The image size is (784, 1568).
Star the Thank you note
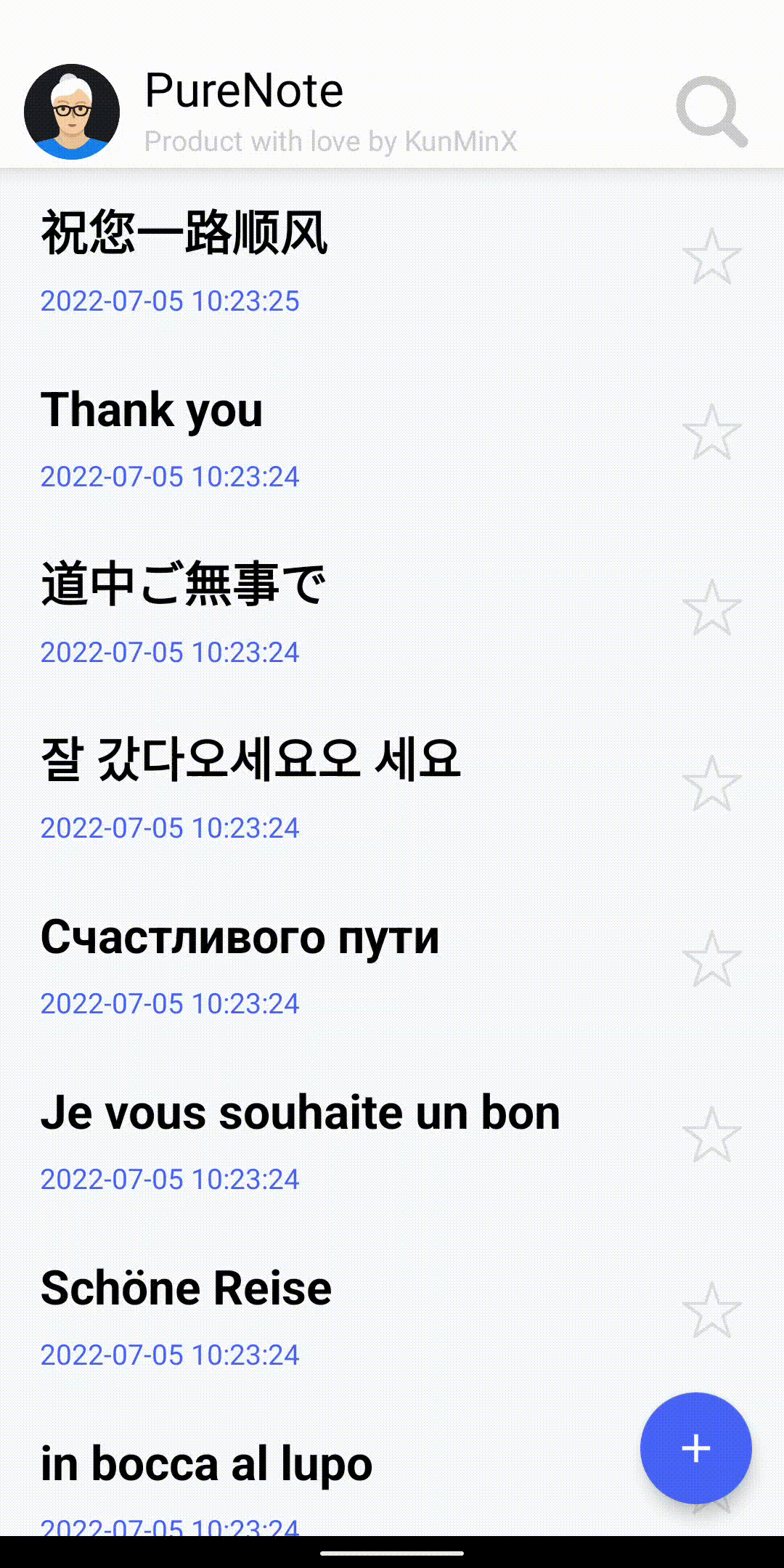(712, 432)
